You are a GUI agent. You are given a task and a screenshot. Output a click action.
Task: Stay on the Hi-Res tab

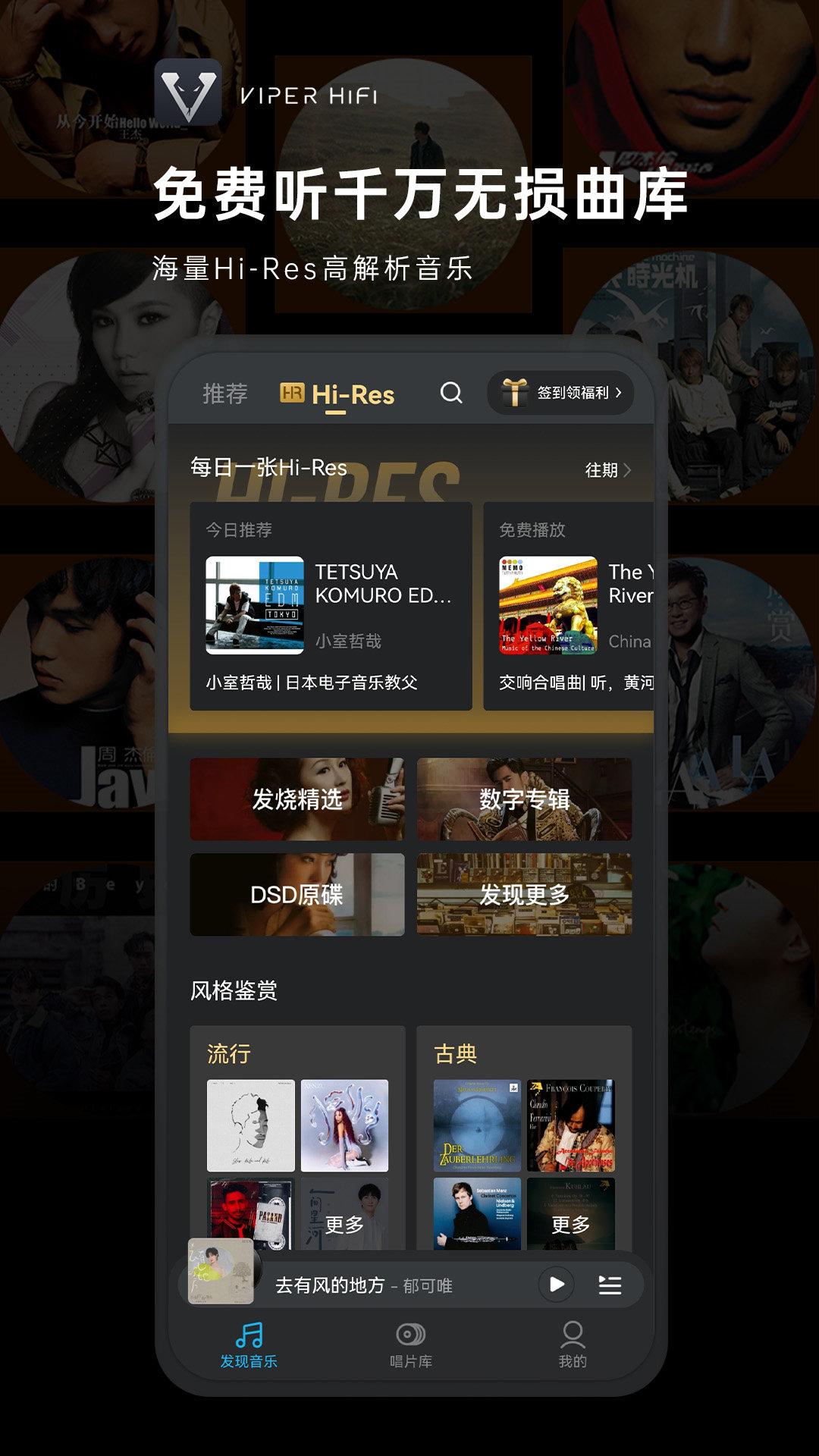[x=353, y=393]
